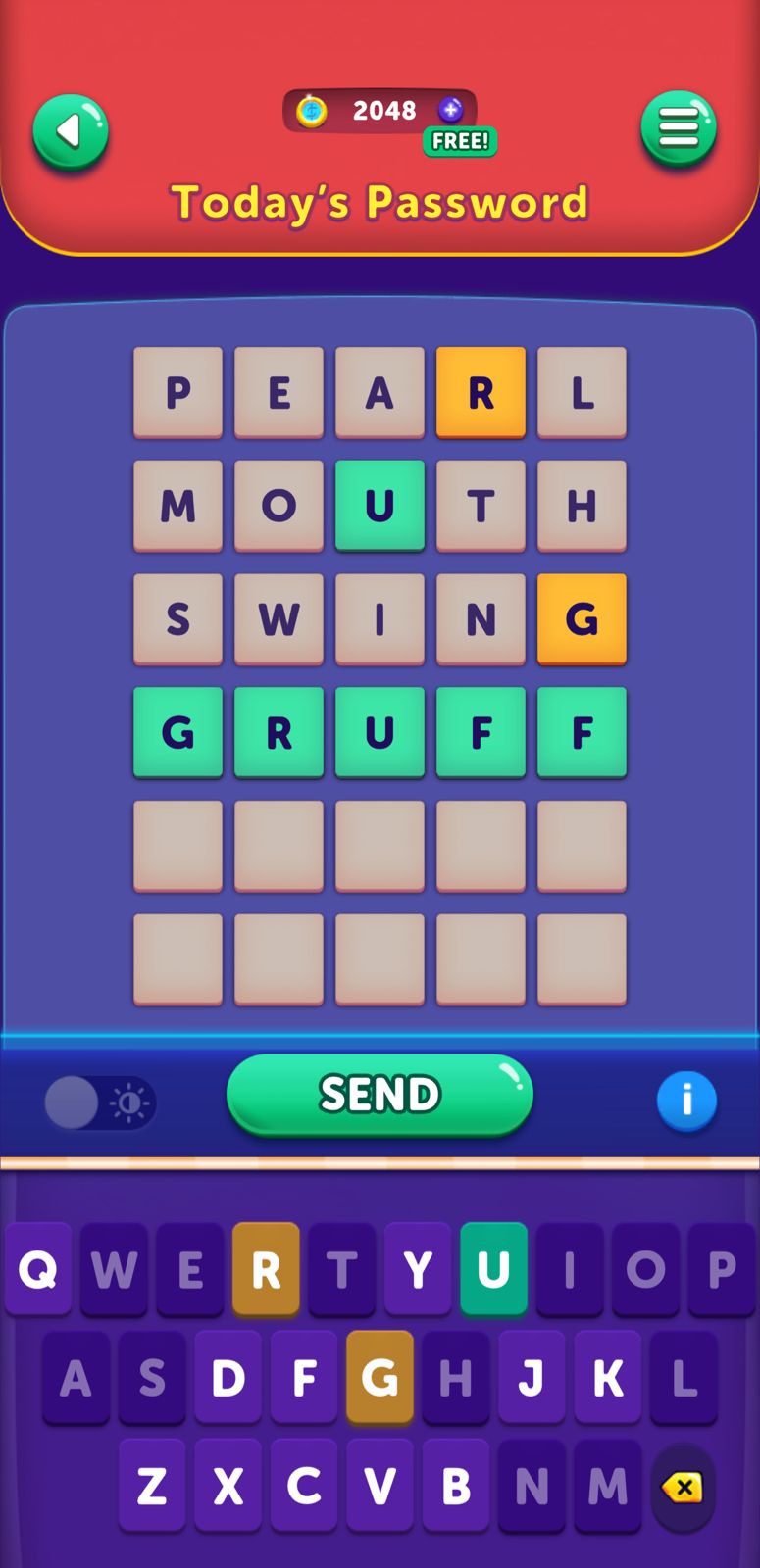Open the green hamburger menu

tap(679, 128)
